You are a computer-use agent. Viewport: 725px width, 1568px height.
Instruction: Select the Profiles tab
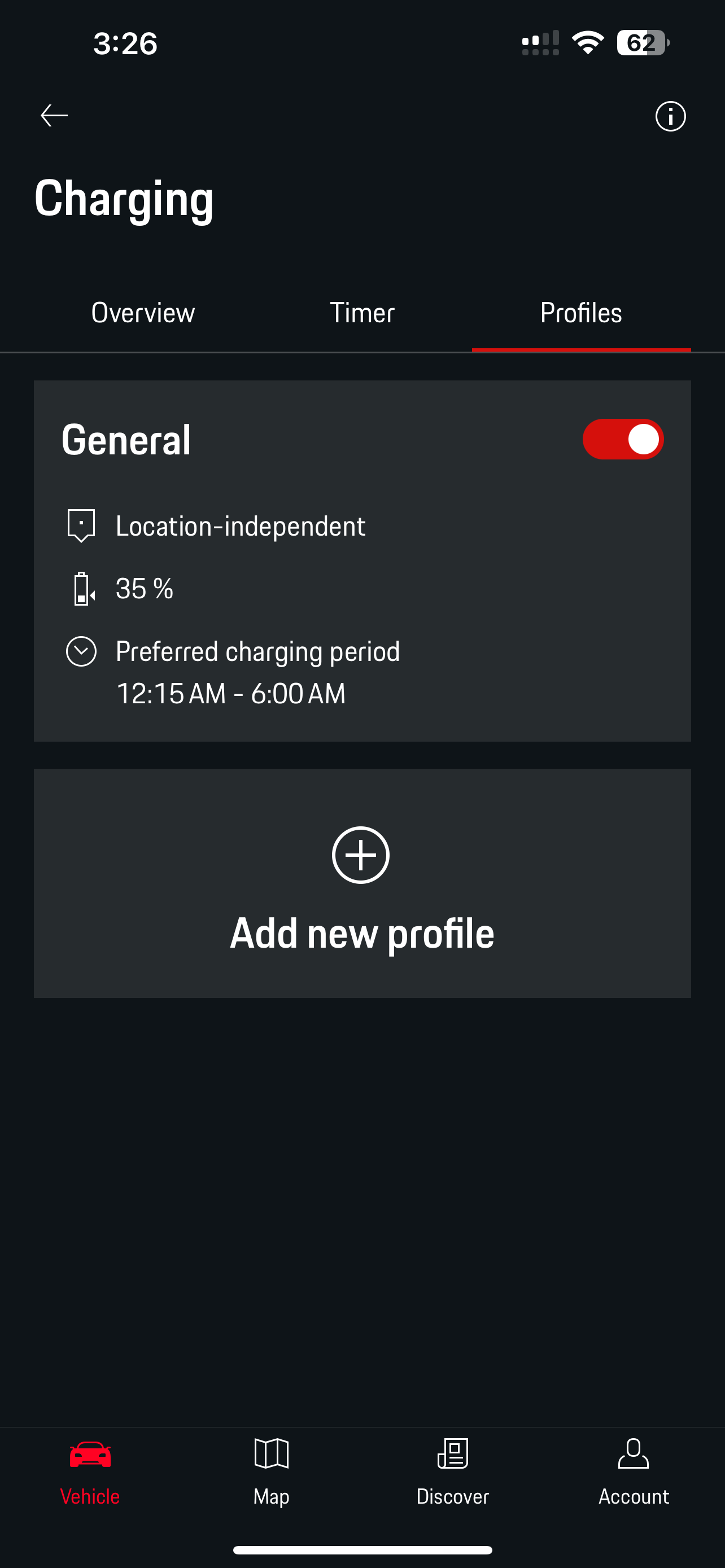click(x=580, y=313)
